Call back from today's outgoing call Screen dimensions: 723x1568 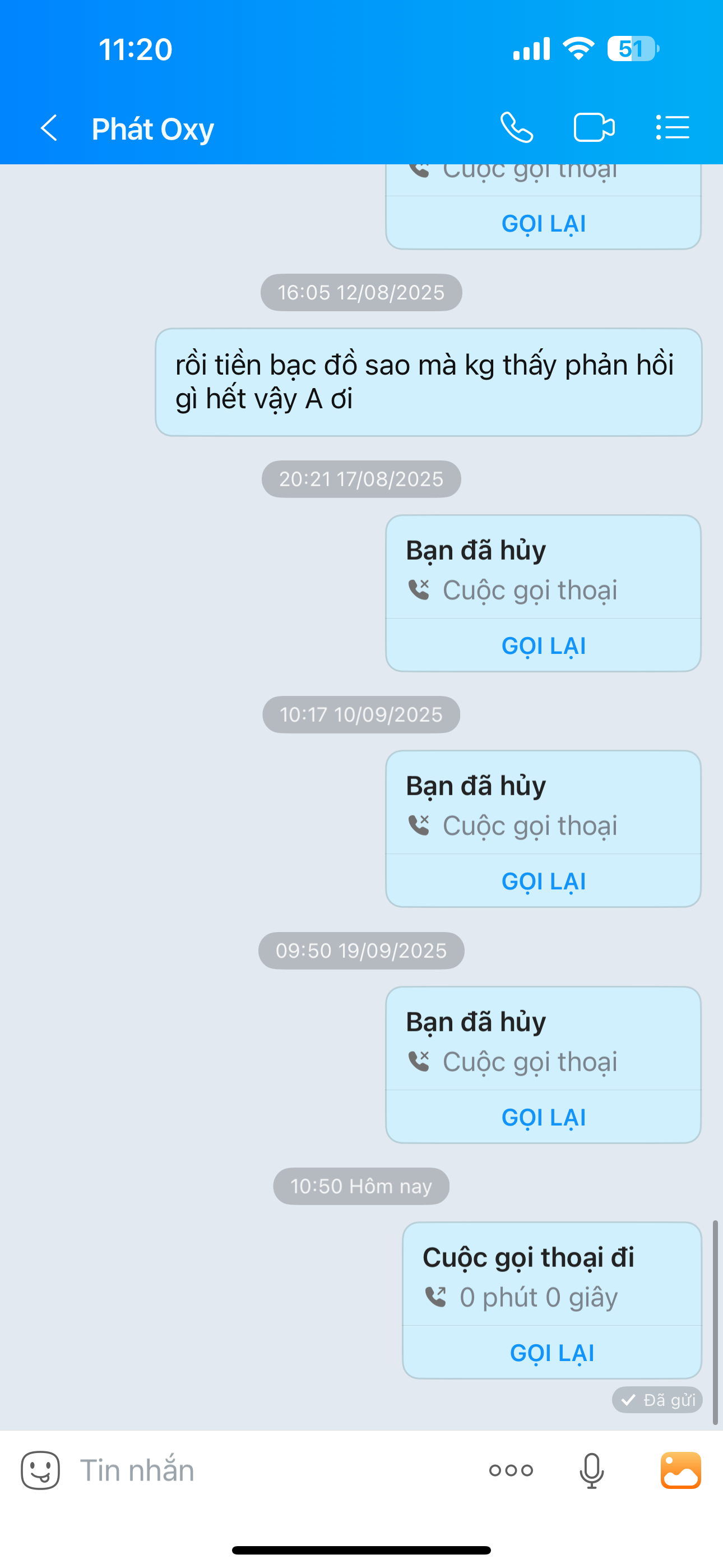[552, 1353]
